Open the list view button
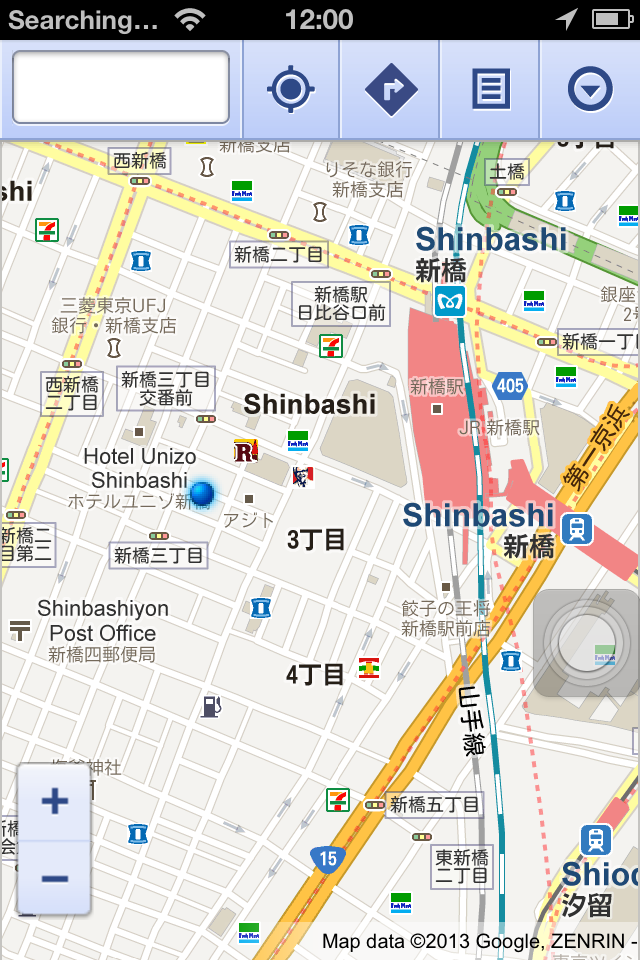Image resolution: width=640 pixels, height=960 pixels. (490, 89)
